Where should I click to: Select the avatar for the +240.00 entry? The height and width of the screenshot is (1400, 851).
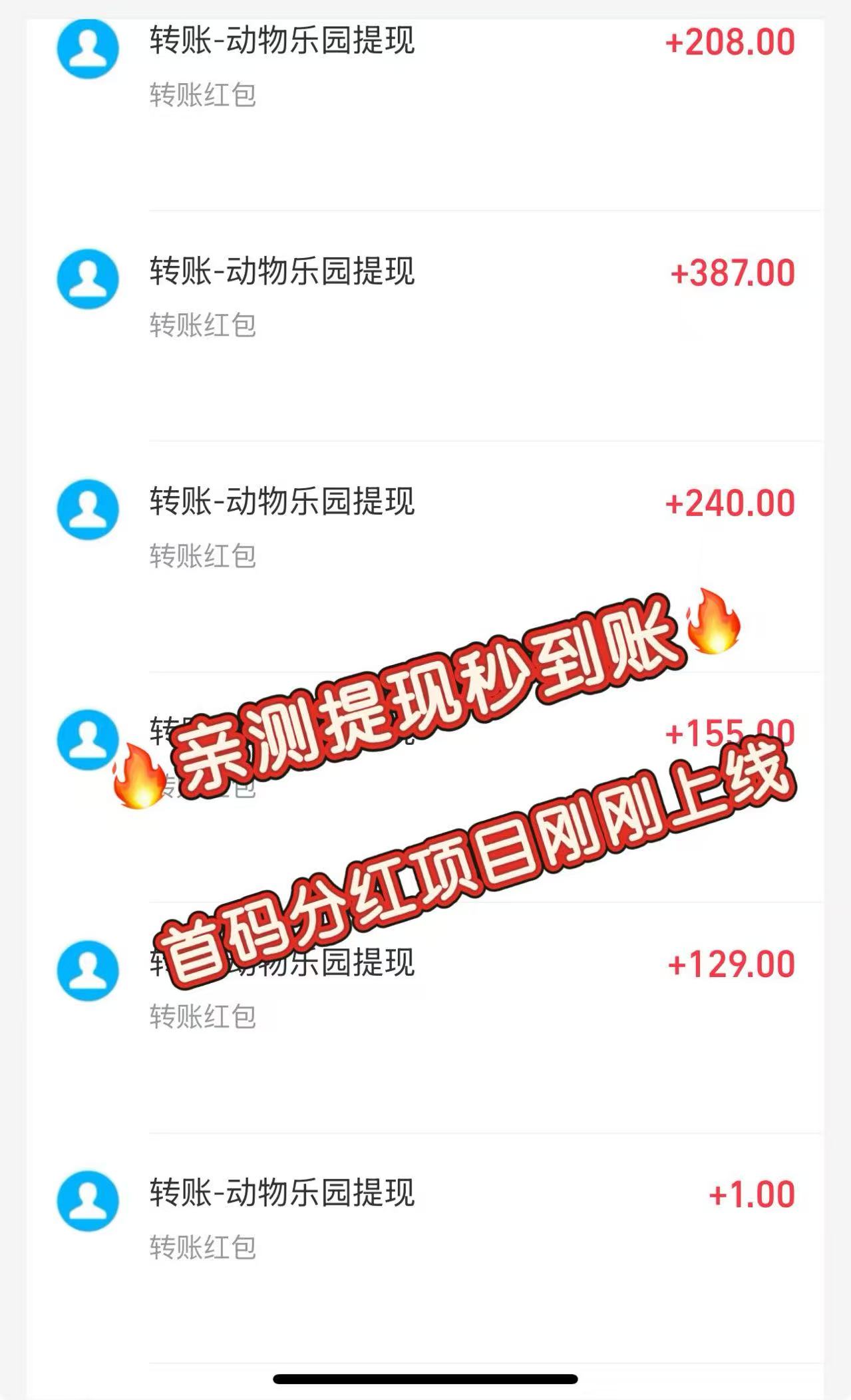coord(87,508)
